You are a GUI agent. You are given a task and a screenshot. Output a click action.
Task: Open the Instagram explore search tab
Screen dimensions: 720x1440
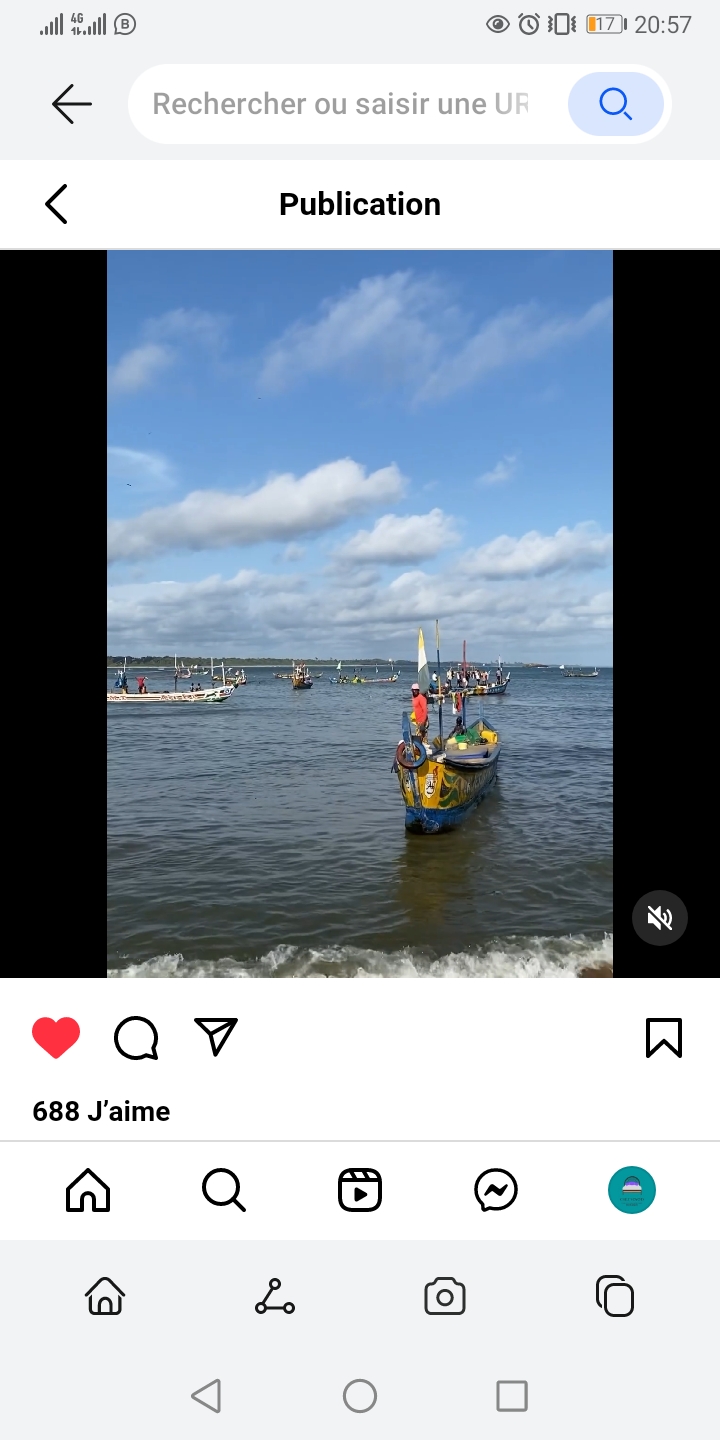[224, 1190]
